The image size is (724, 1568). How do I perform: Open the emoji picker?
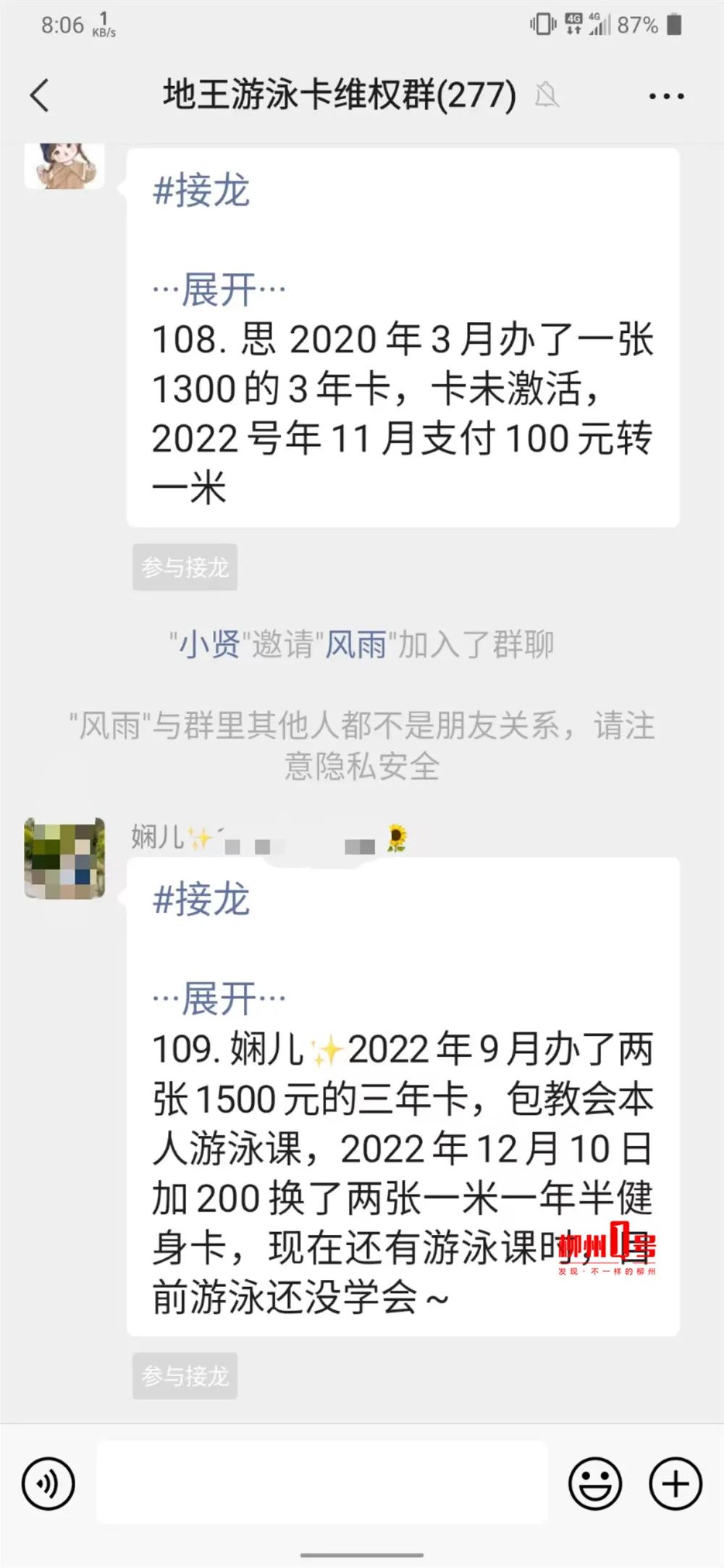pos(595,1483)
